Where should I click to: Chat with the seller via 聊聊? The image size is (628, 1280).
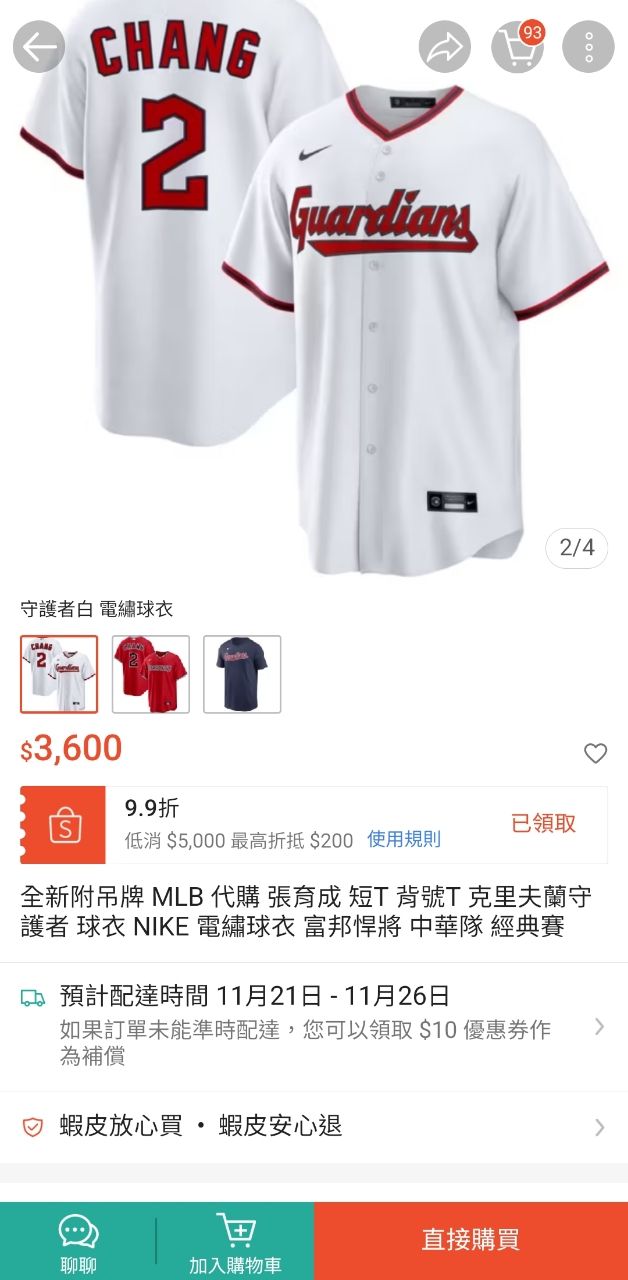[78, 1241]
